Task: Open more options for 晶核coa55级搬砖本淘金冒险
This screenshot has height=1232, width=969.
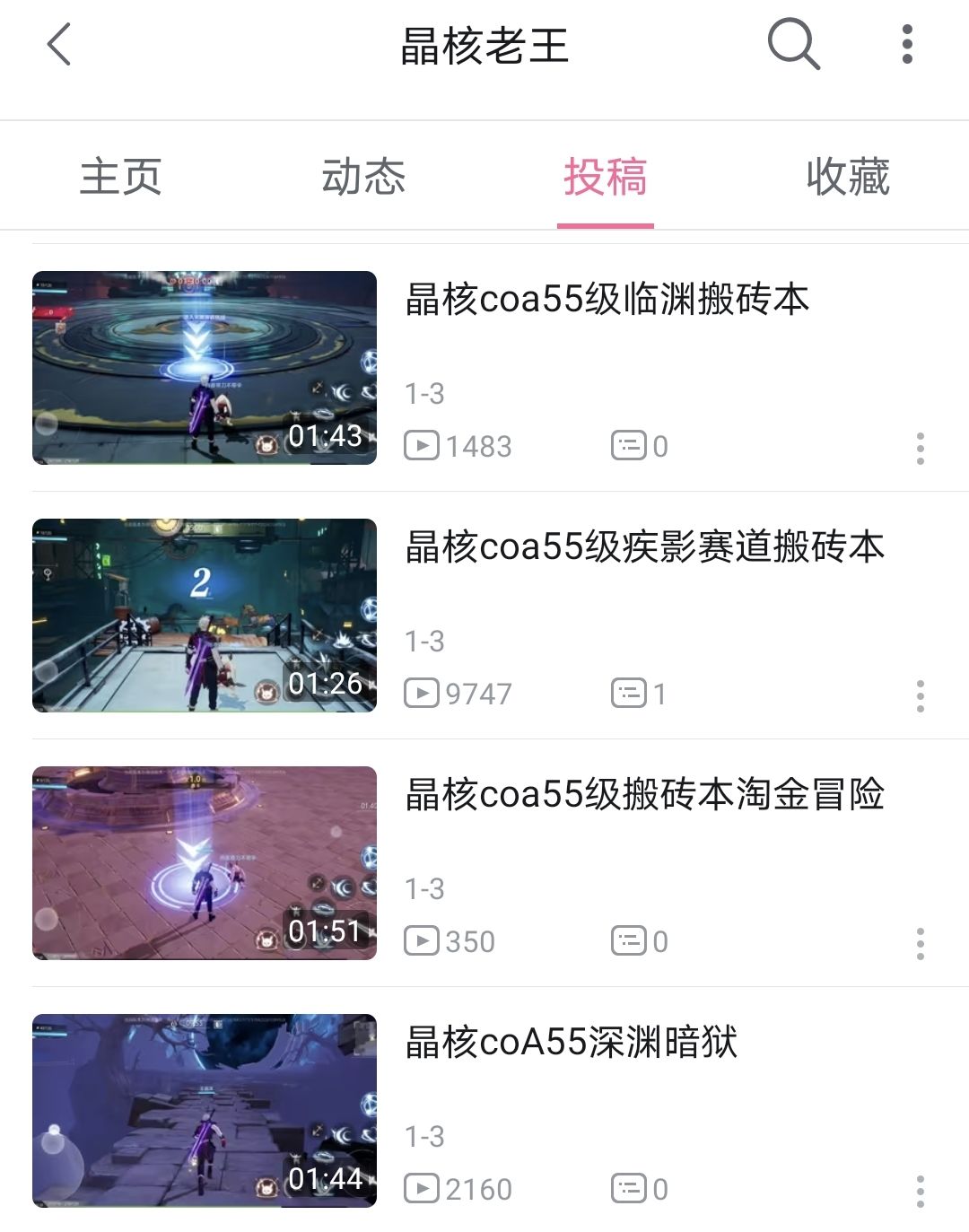Action: click(x=920, y=943)
